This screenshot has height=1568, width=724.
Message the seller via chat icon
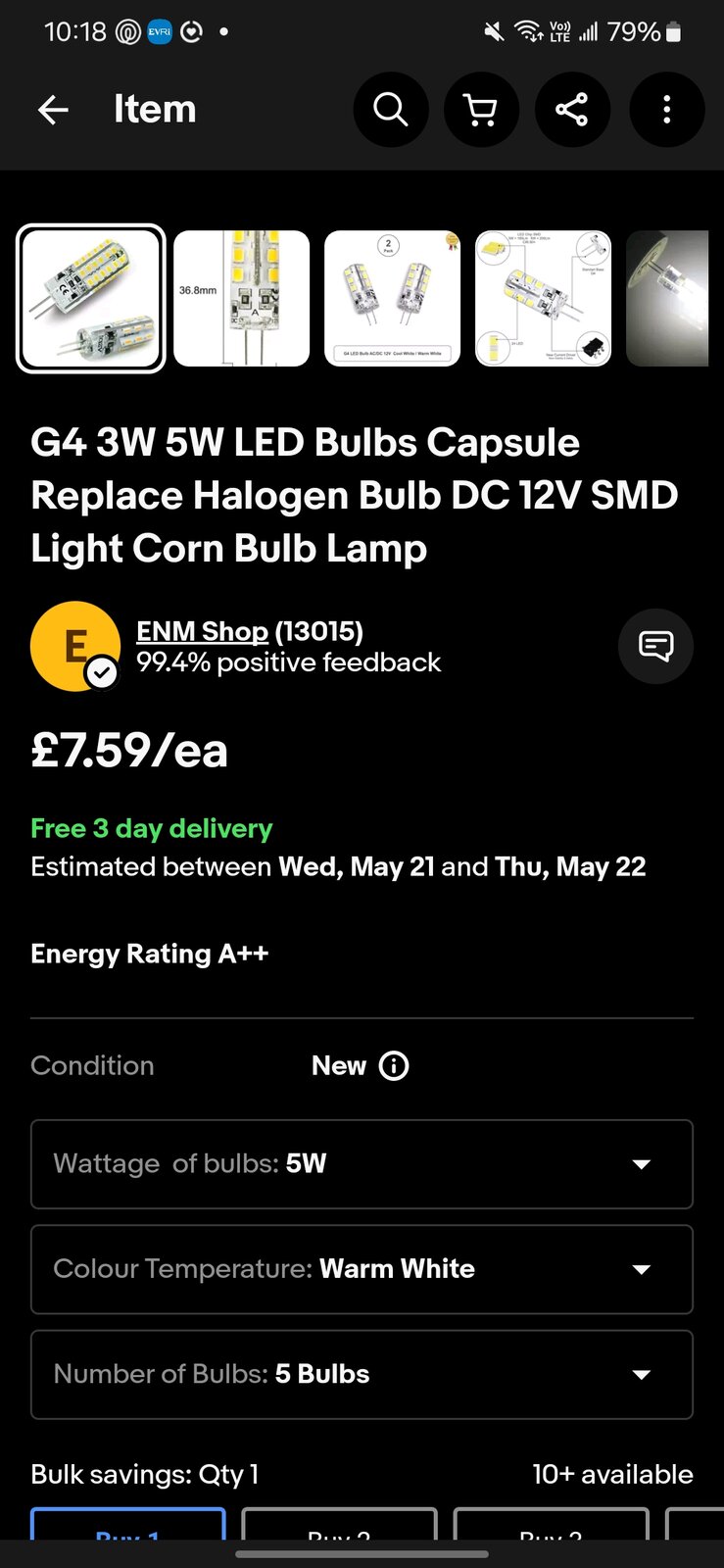(655, 646)
